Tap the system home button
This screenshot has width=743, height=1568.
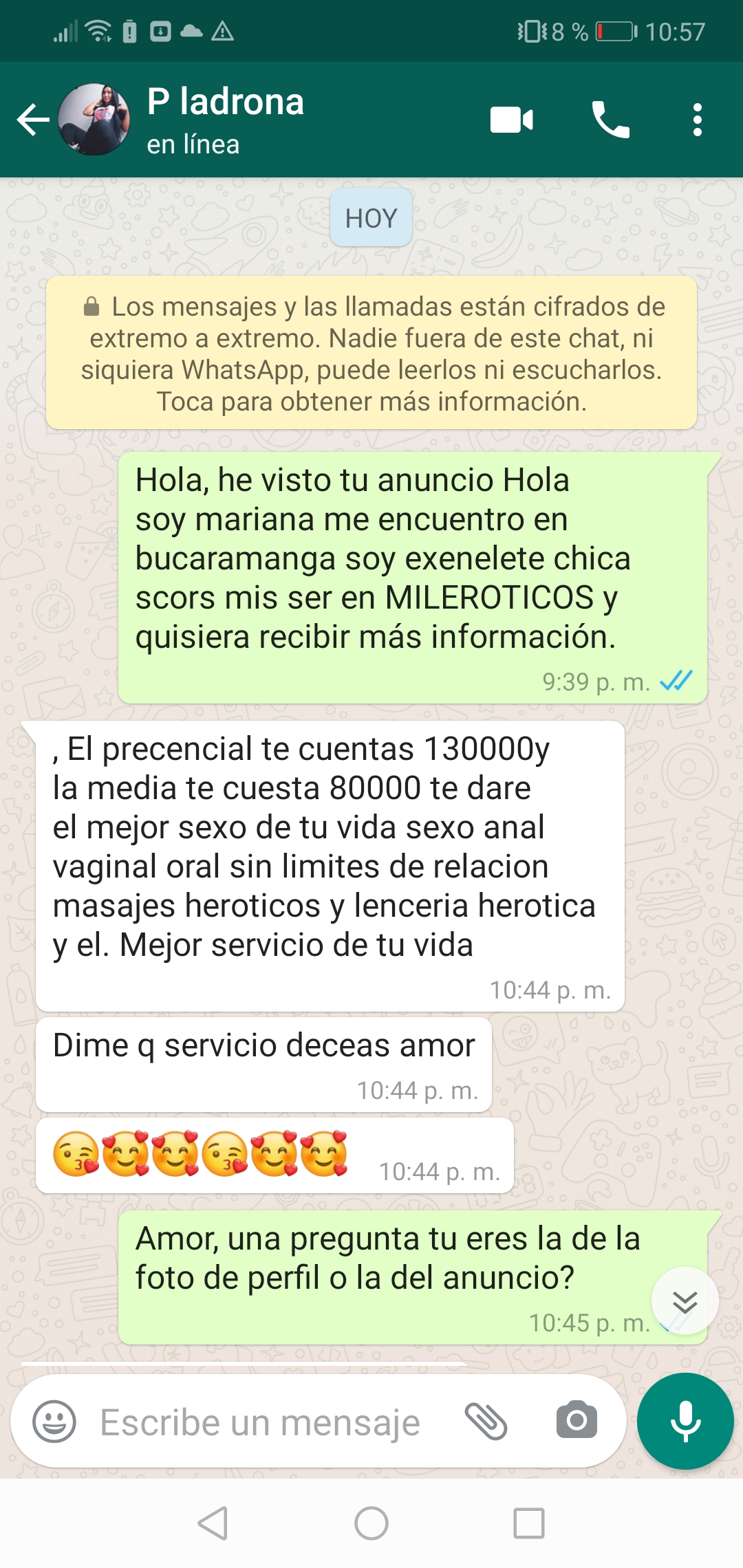(x=371, y=1523)
